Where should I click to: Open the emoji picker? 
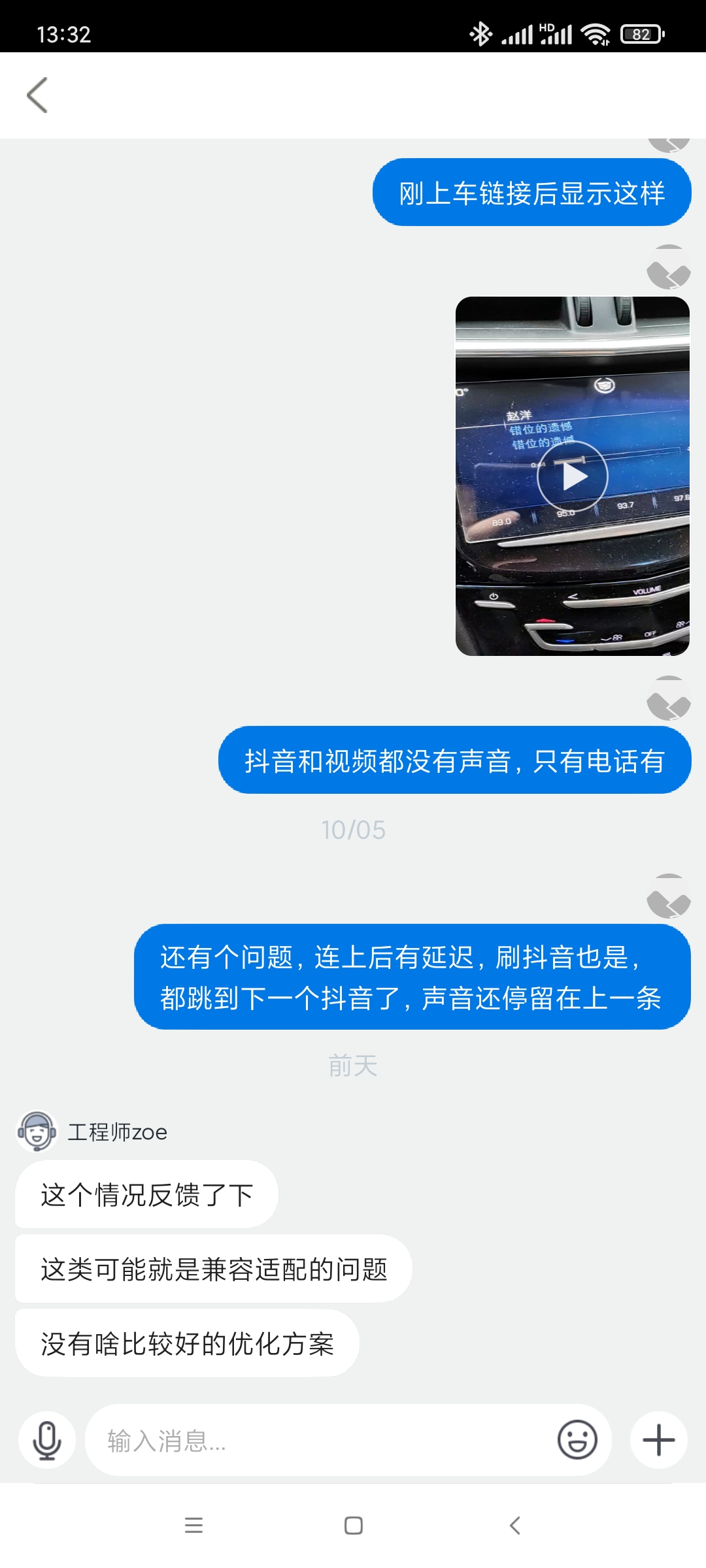577,1440
